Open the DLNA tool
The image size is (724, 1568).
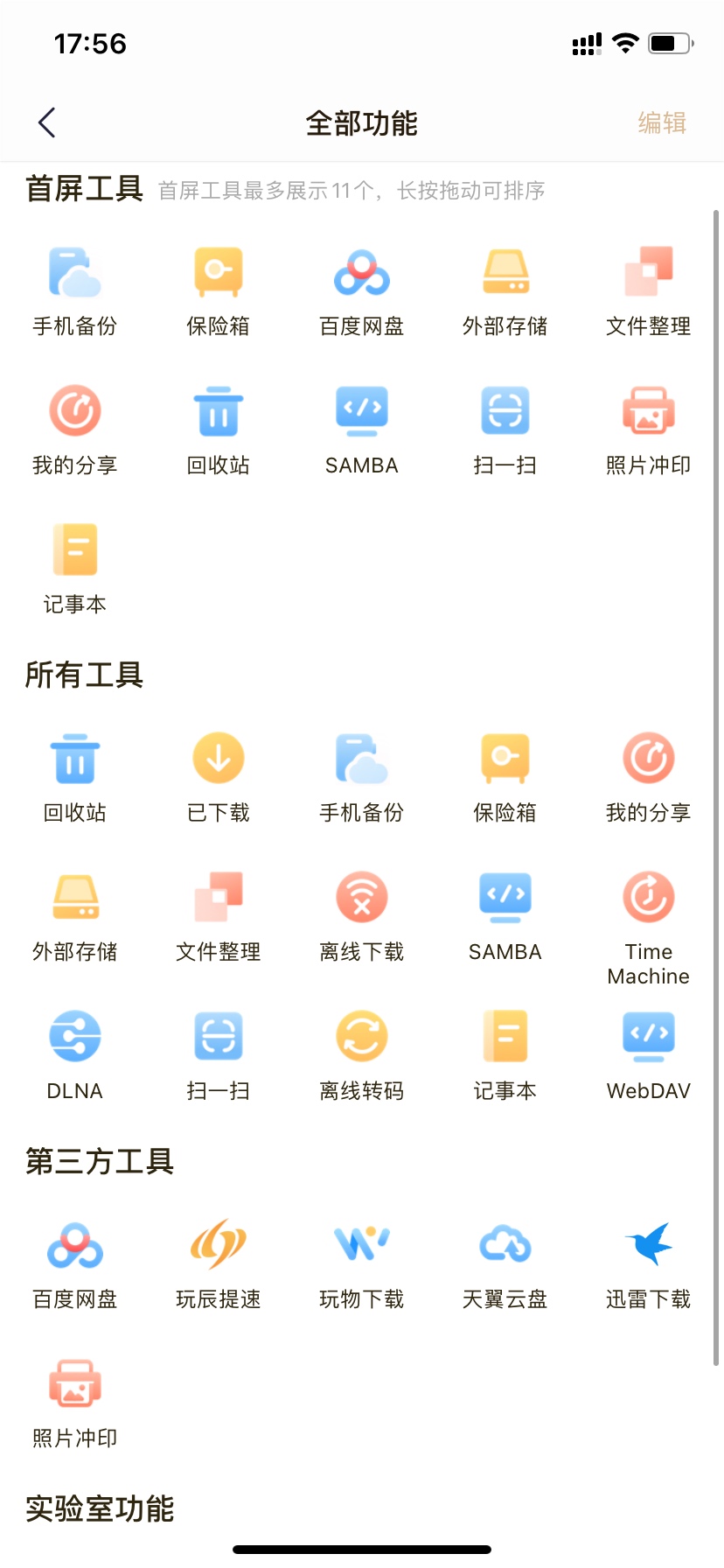tap(75, 1038)
